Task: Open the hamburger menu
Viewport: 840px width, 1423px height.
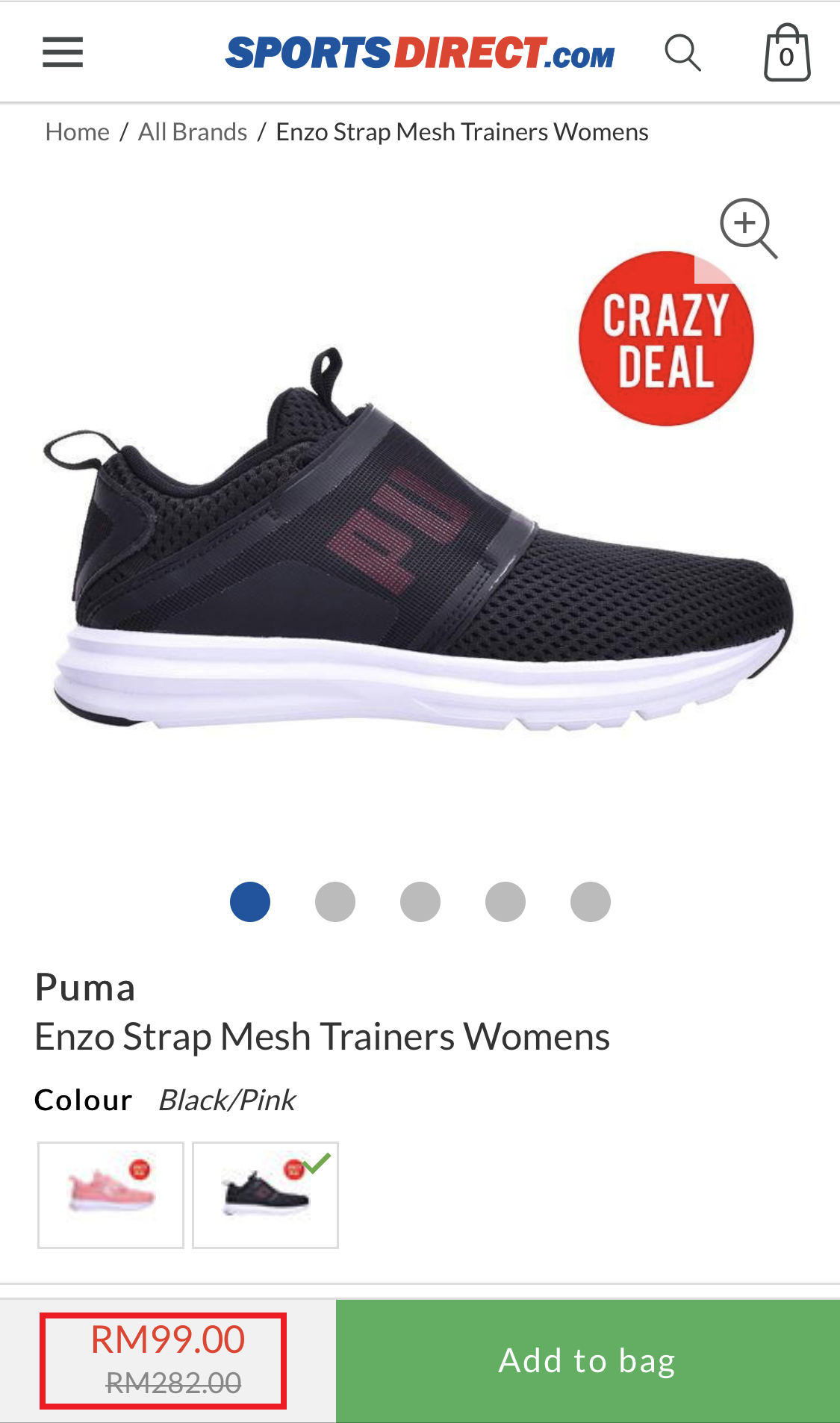Action: click(63, 52)
